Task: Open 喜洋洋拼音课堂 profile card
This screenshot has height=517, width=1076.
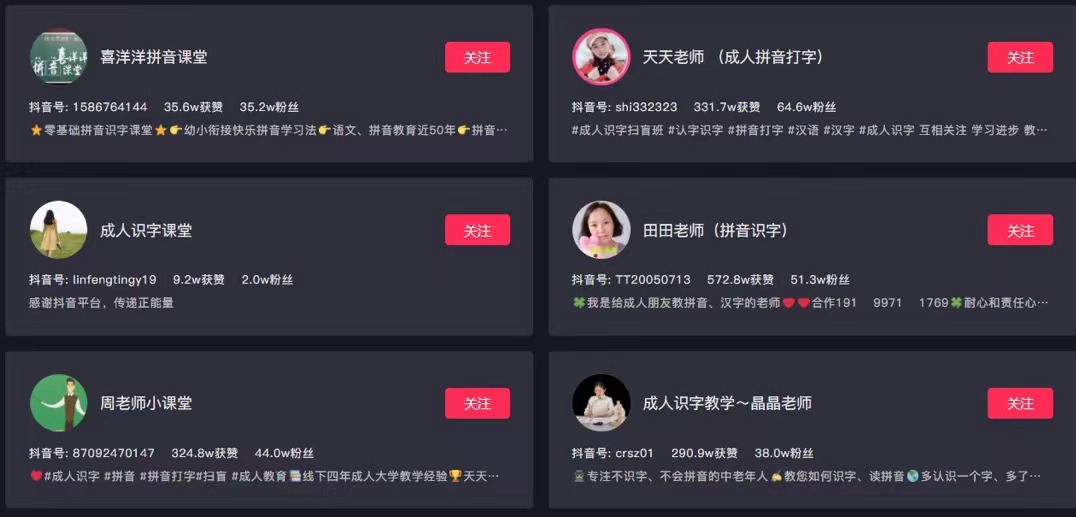Action: click(x=154, y=58)
